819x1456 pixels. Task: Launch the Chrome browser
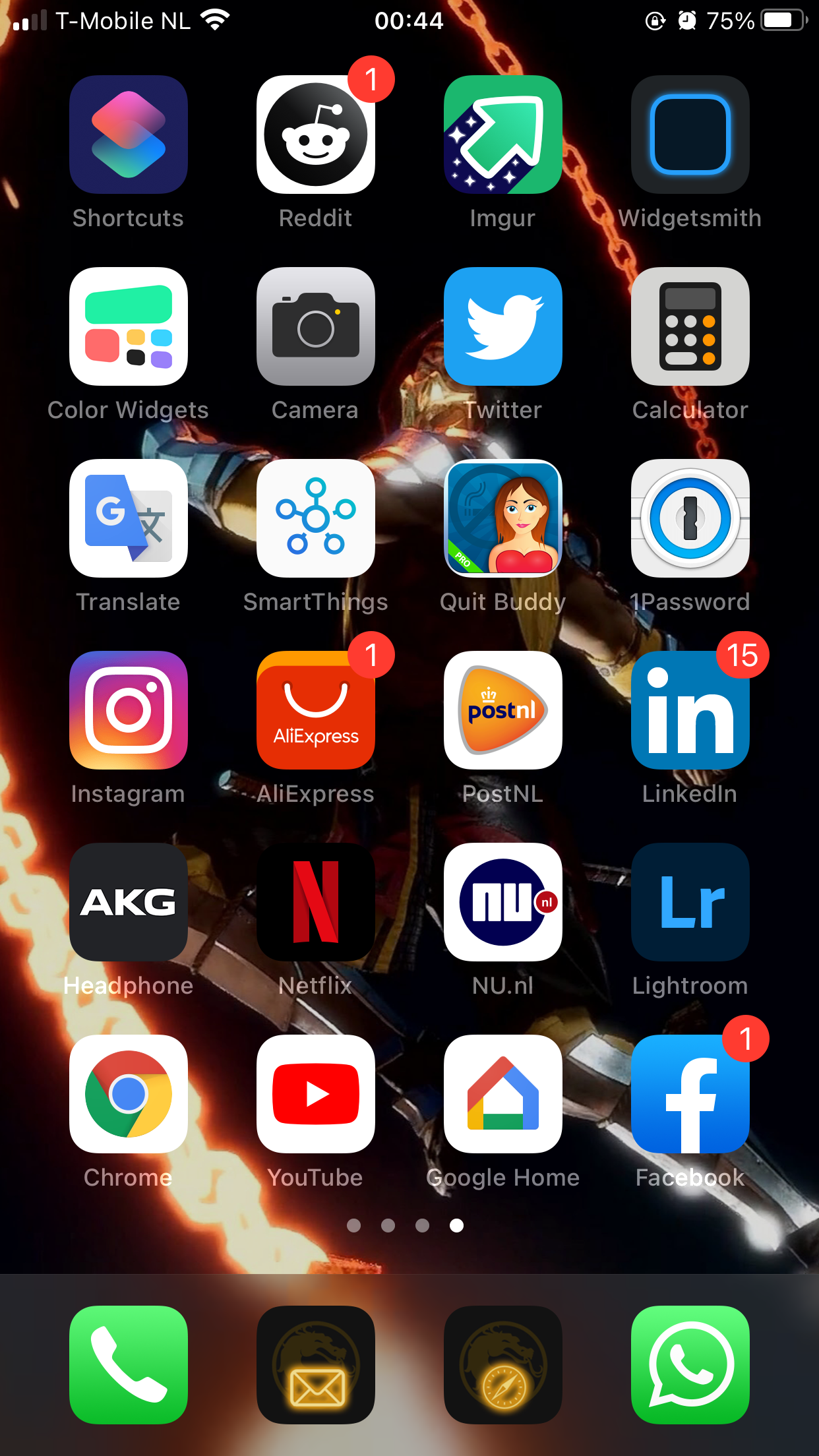click(129, 1094)
